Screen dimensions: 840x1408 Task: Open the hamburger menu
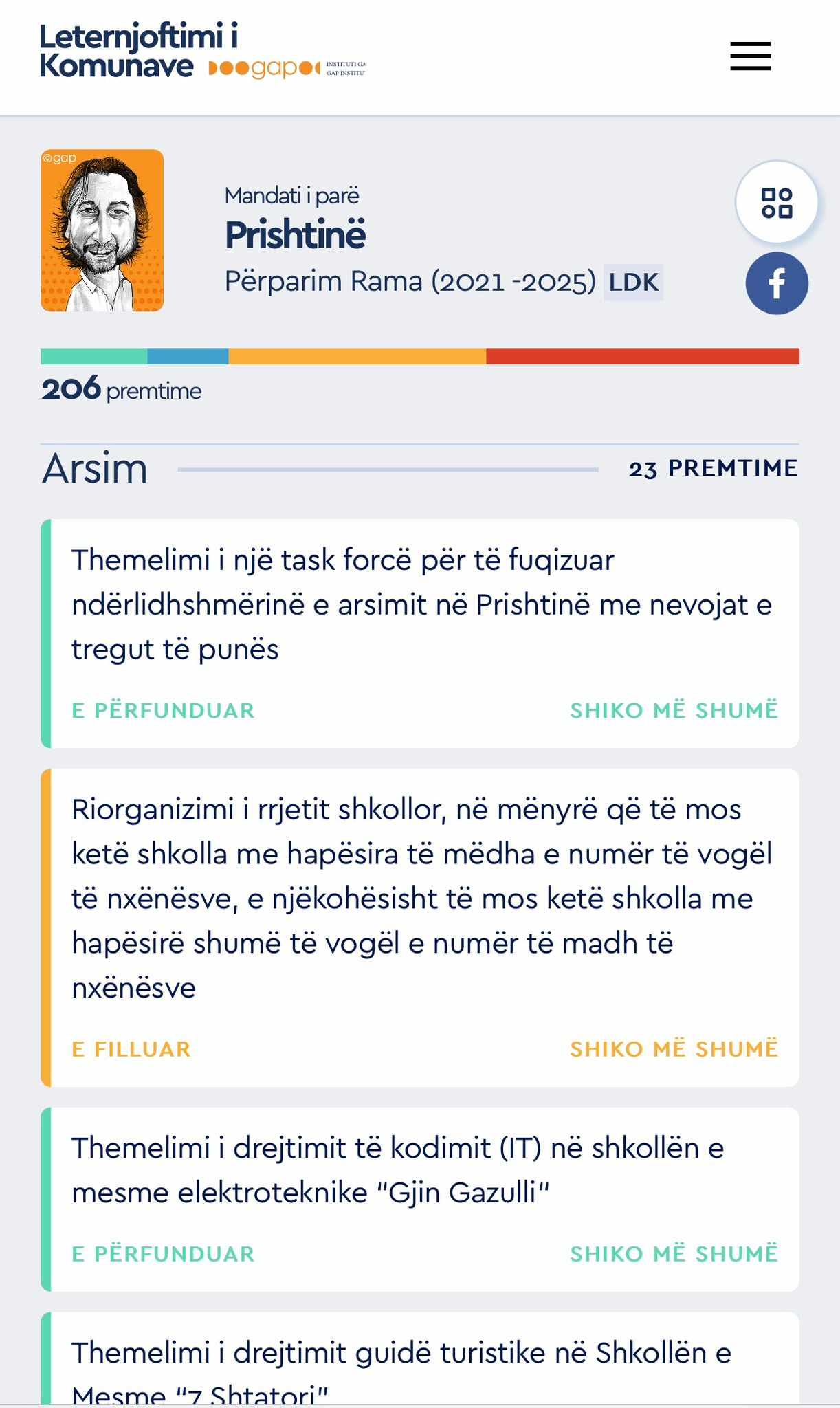click(750, 56)
